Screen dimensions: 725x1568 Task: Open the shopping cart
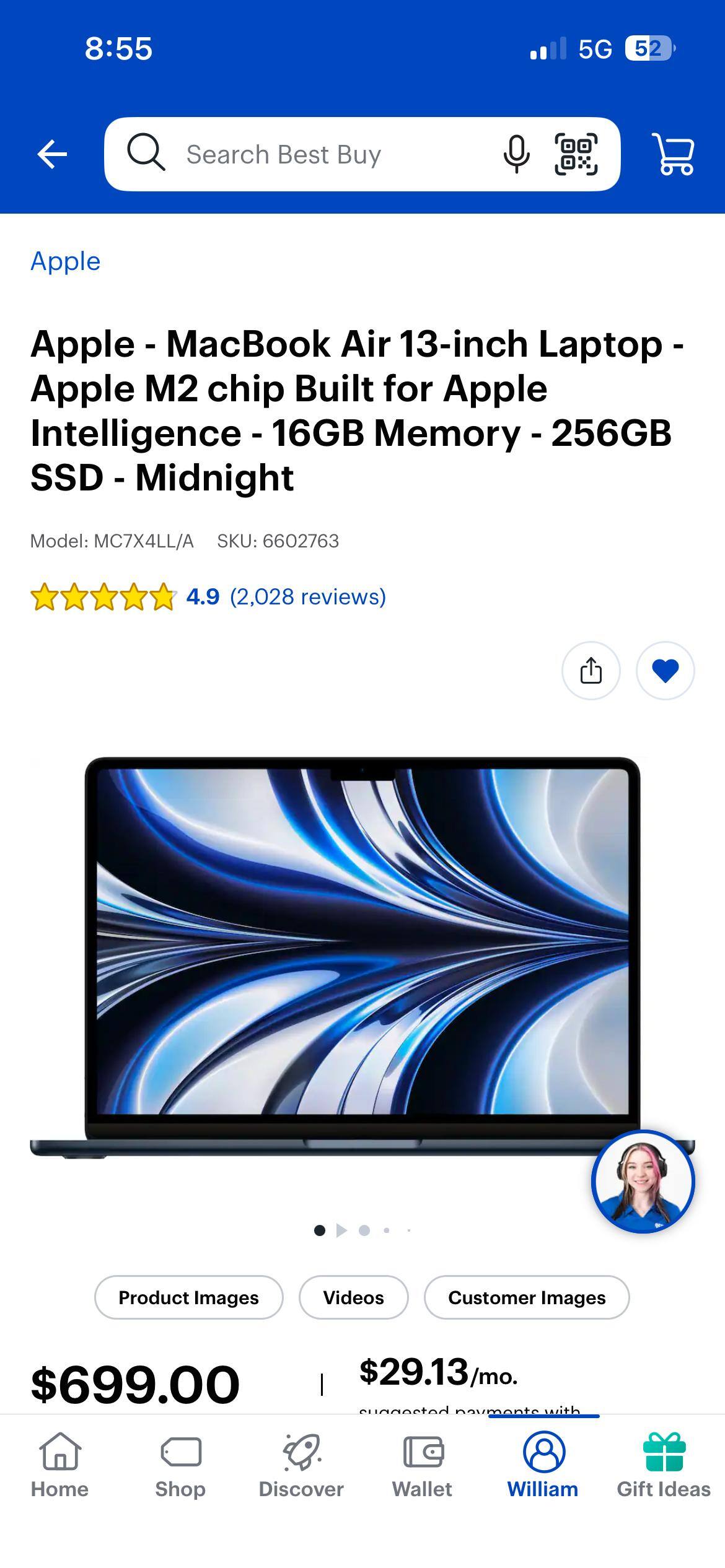tap(673, 154)
